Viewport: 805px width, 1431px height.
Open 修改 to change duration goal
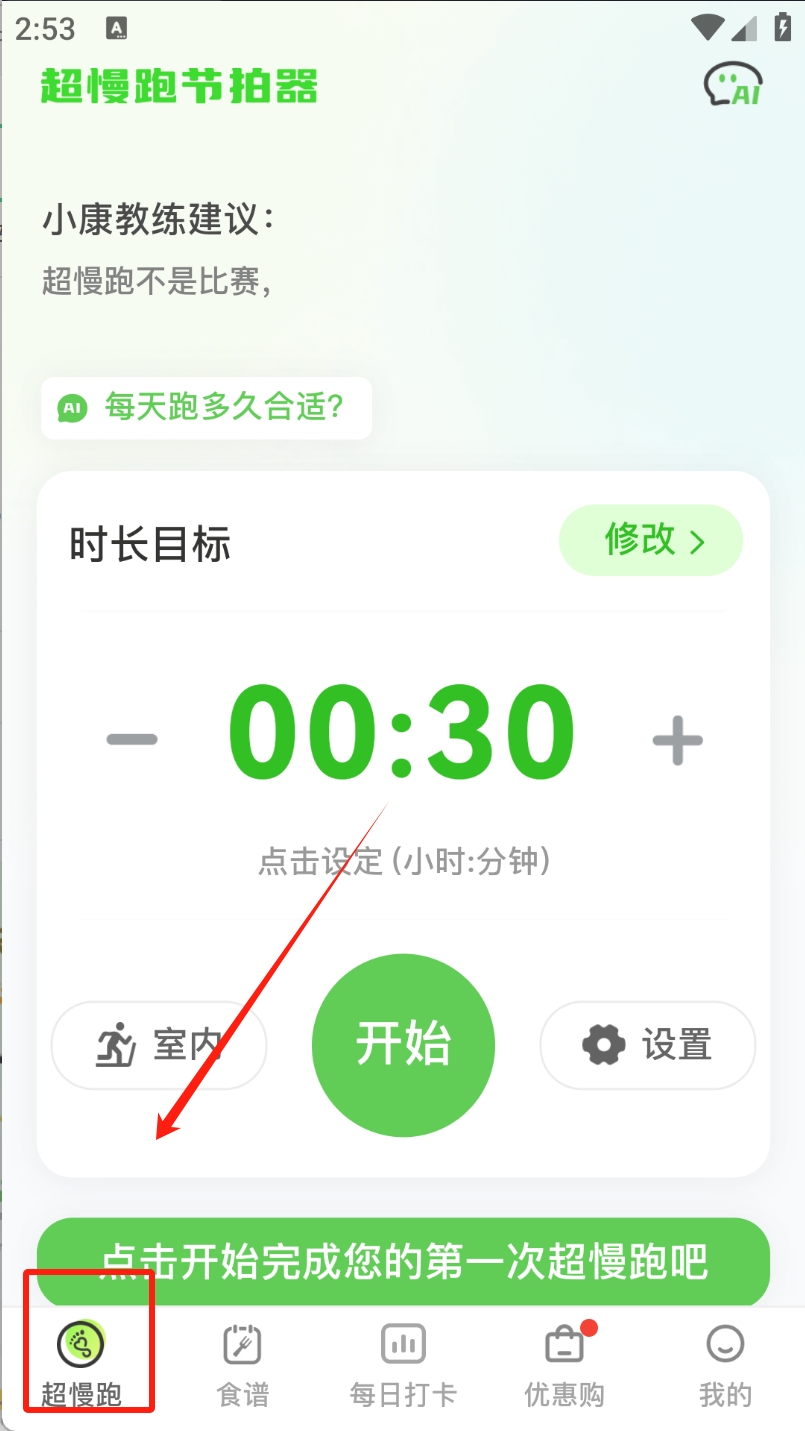[x=651, y=541]
